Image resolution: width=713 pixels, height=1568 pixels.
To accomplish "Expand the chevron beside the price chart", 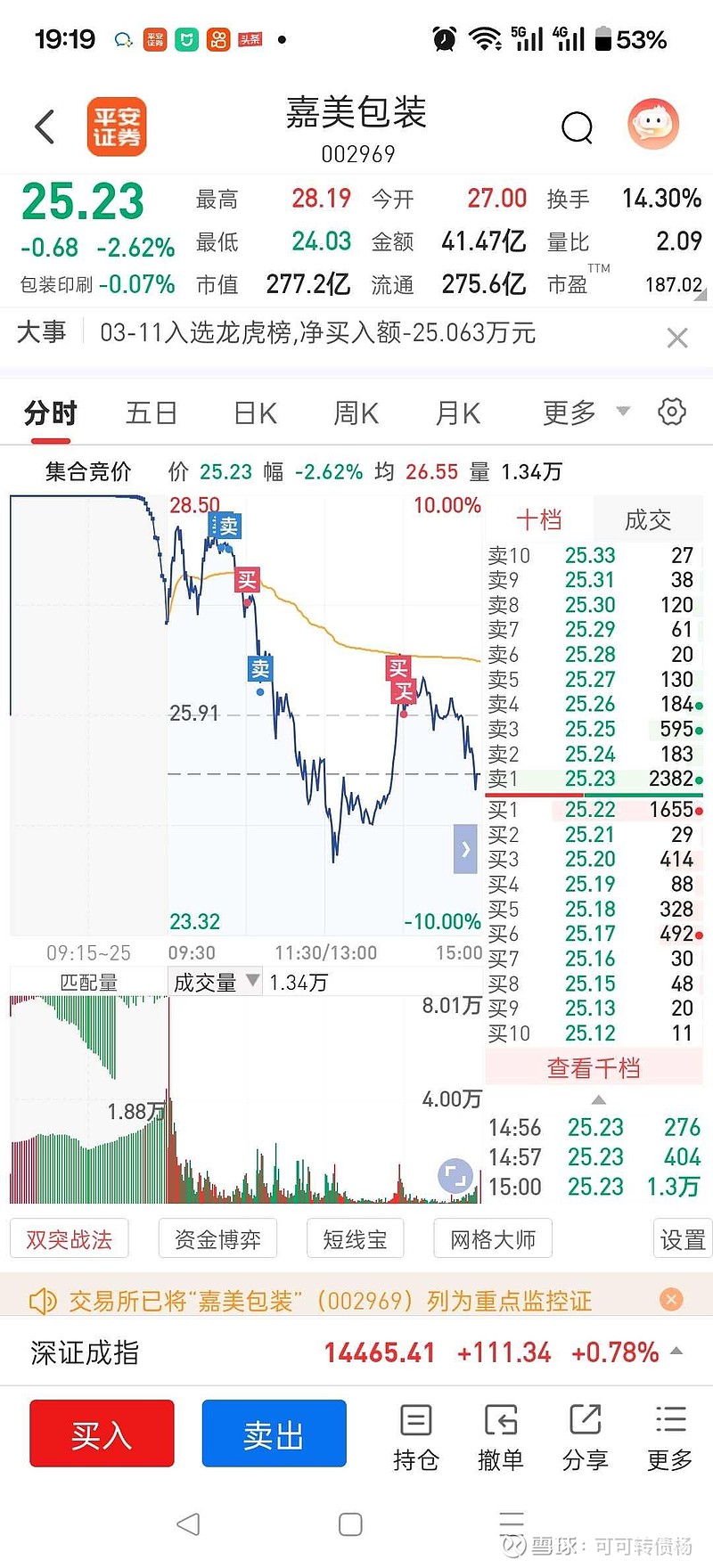I will tap(464, 849).
